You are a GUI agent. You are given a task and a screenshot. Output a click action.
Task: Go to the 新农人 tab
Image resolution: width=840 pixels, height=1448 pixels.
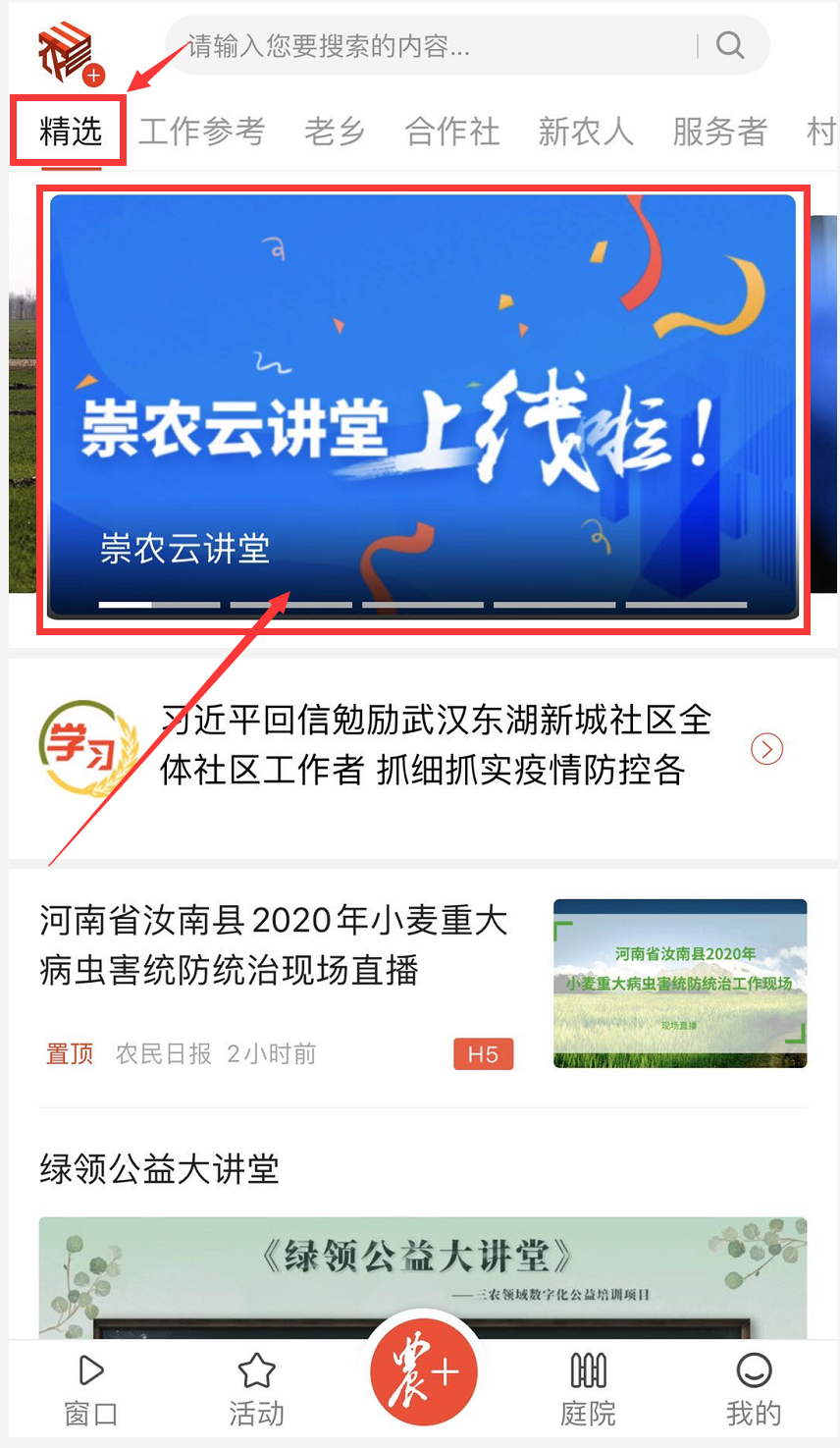tap(586, 131)
